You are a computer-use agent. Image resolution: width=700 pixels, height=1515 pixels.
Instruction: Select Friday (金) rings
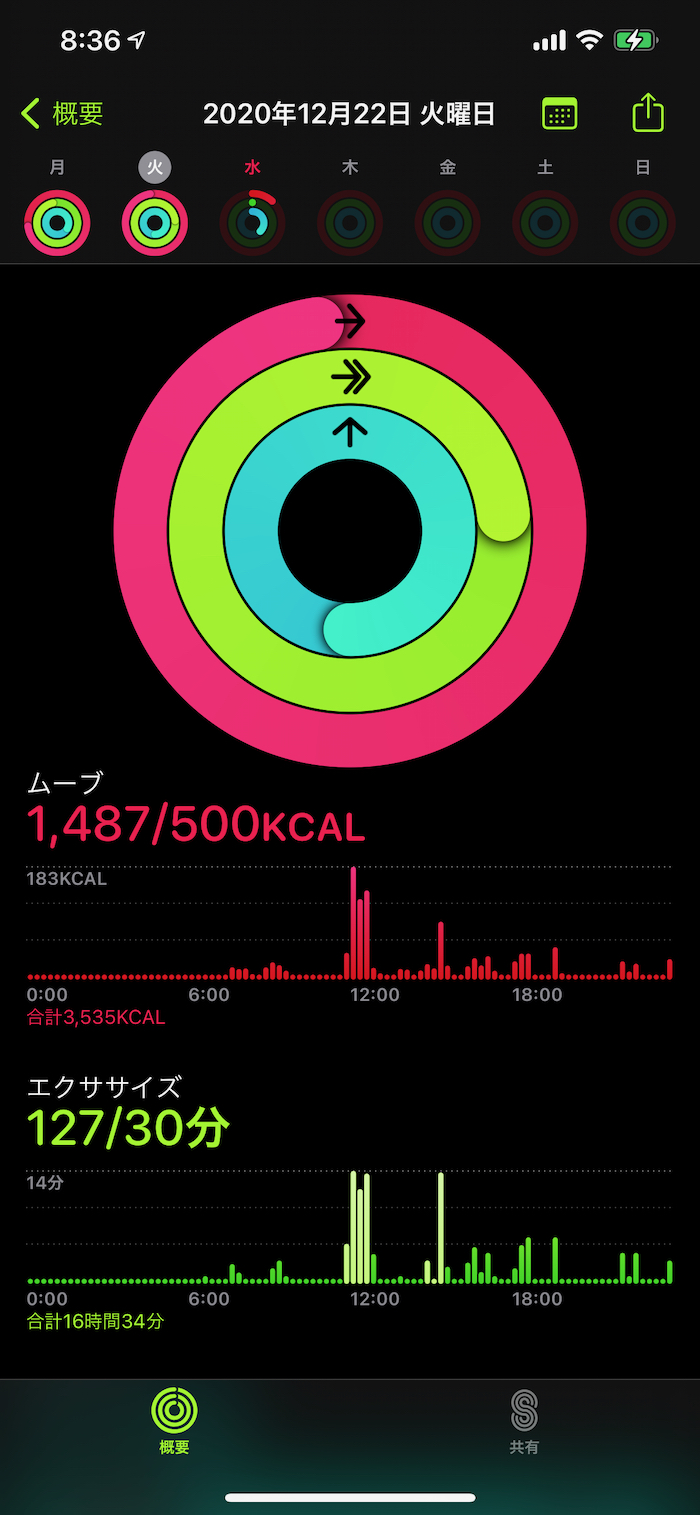[447, 222]
